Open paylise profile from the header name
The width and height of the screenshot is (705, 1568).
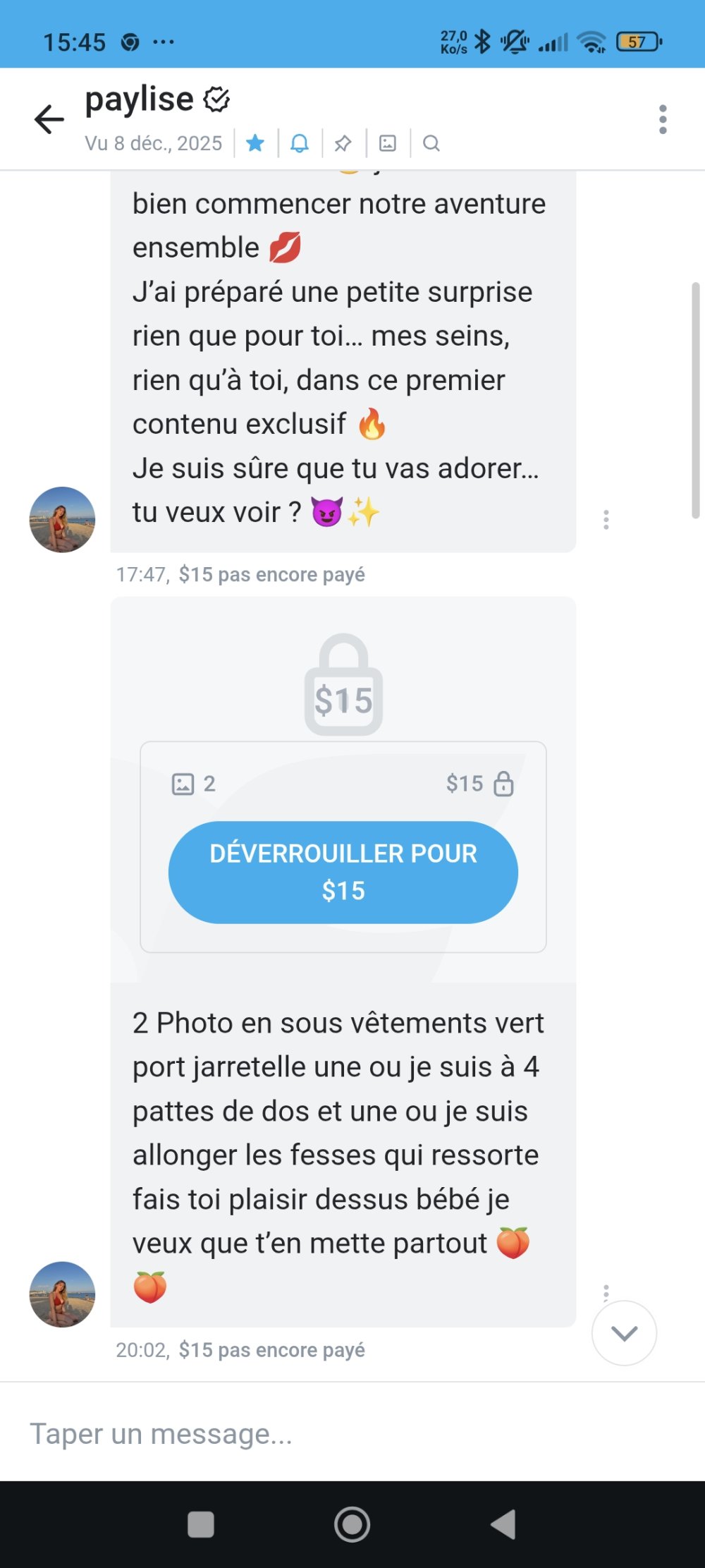[140, 99]
